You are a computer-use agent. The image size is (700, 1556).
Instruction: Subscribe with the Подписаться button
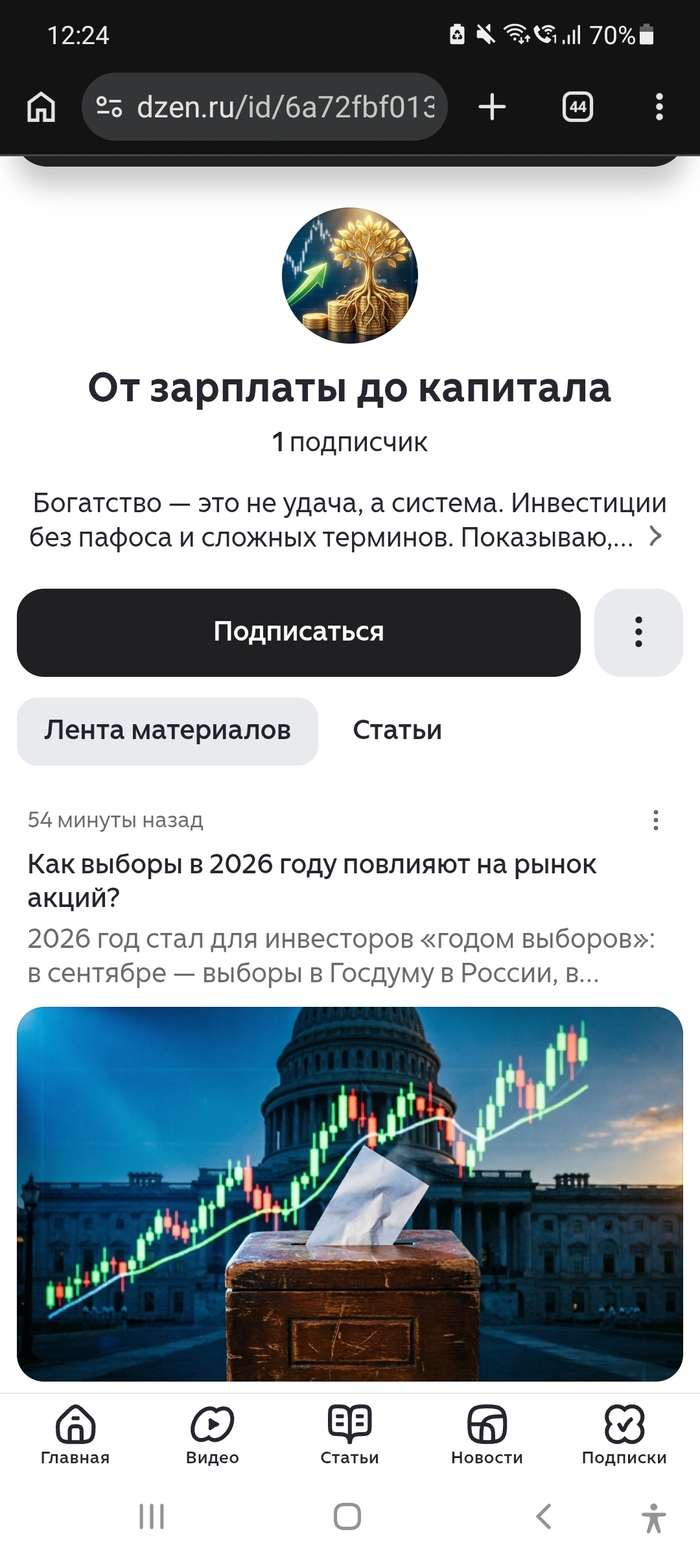298,632
